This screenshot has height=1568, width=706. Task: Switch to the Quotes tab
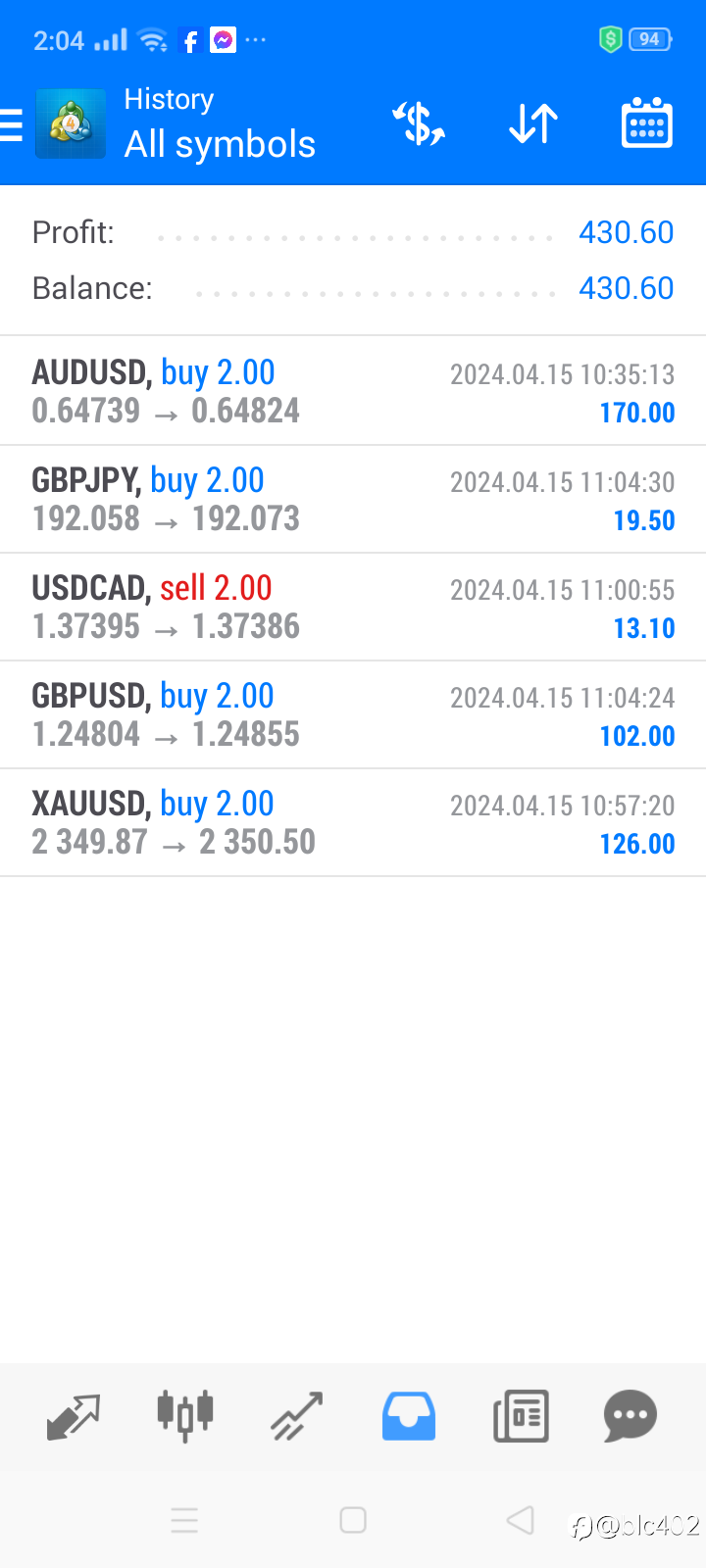pyautogui.click(x=74, y=1416)
